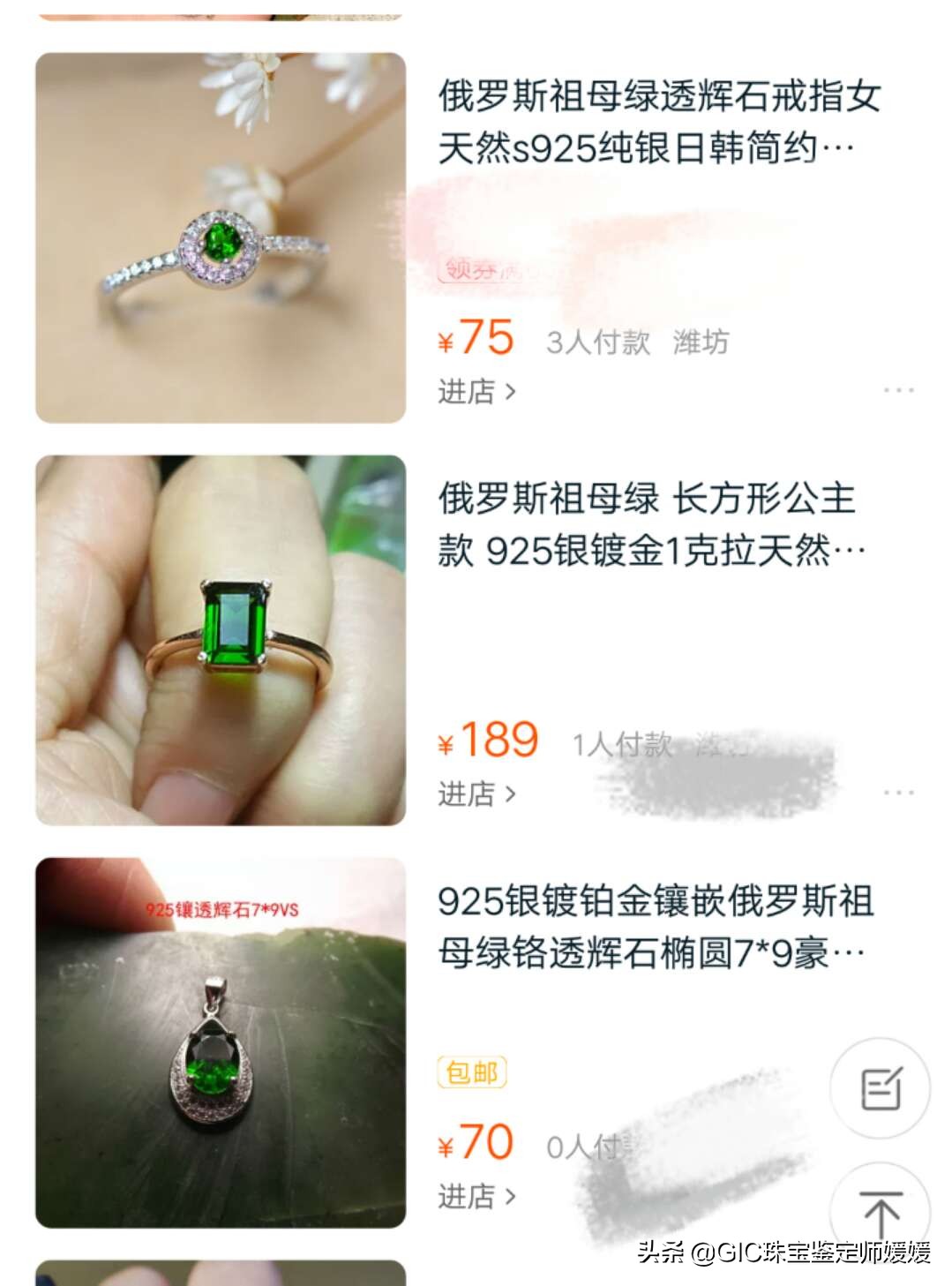Expand the chevron next to second listing's 进店

coord(512,794)
